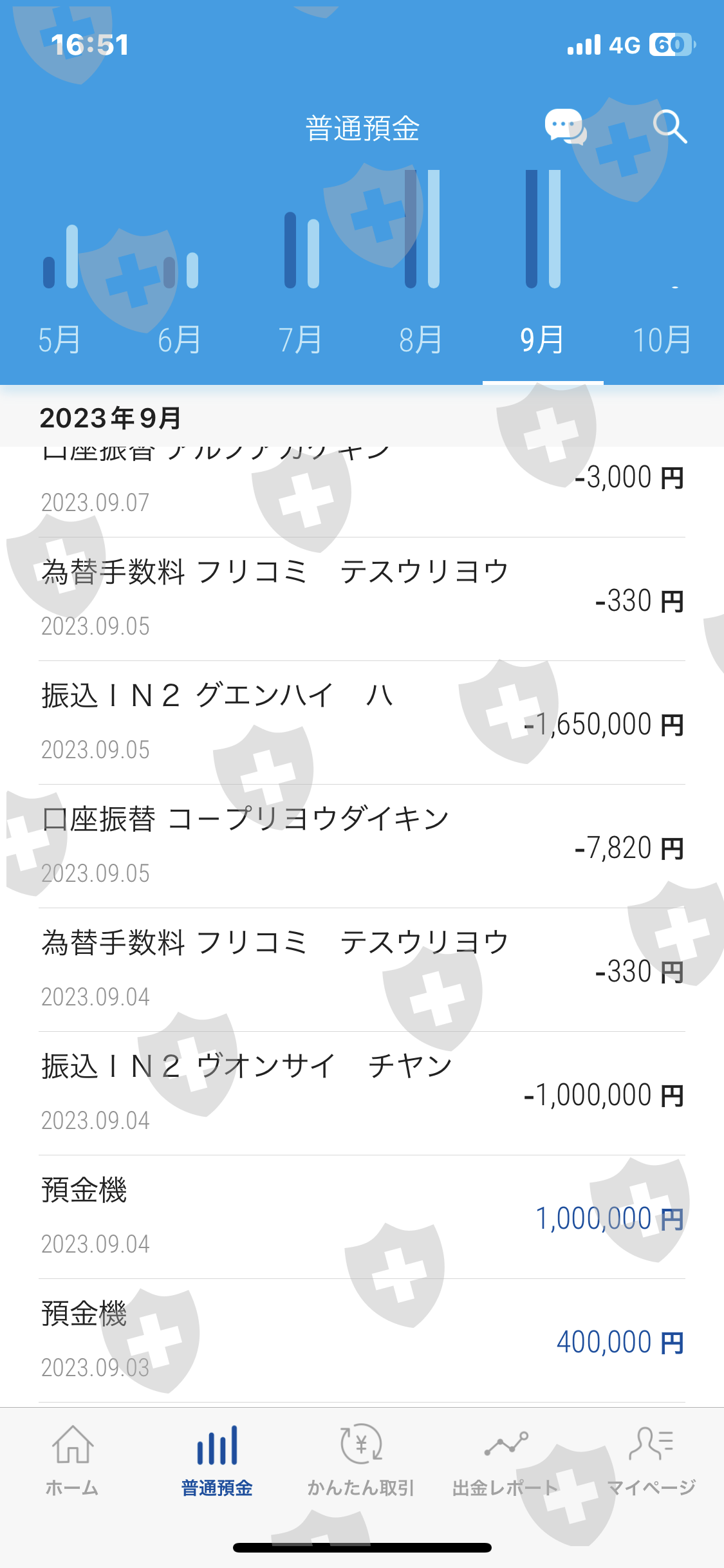The width and height of the screenshot is (724, 1568).
Task: Open the chat message icon
Action: (564, 126)
